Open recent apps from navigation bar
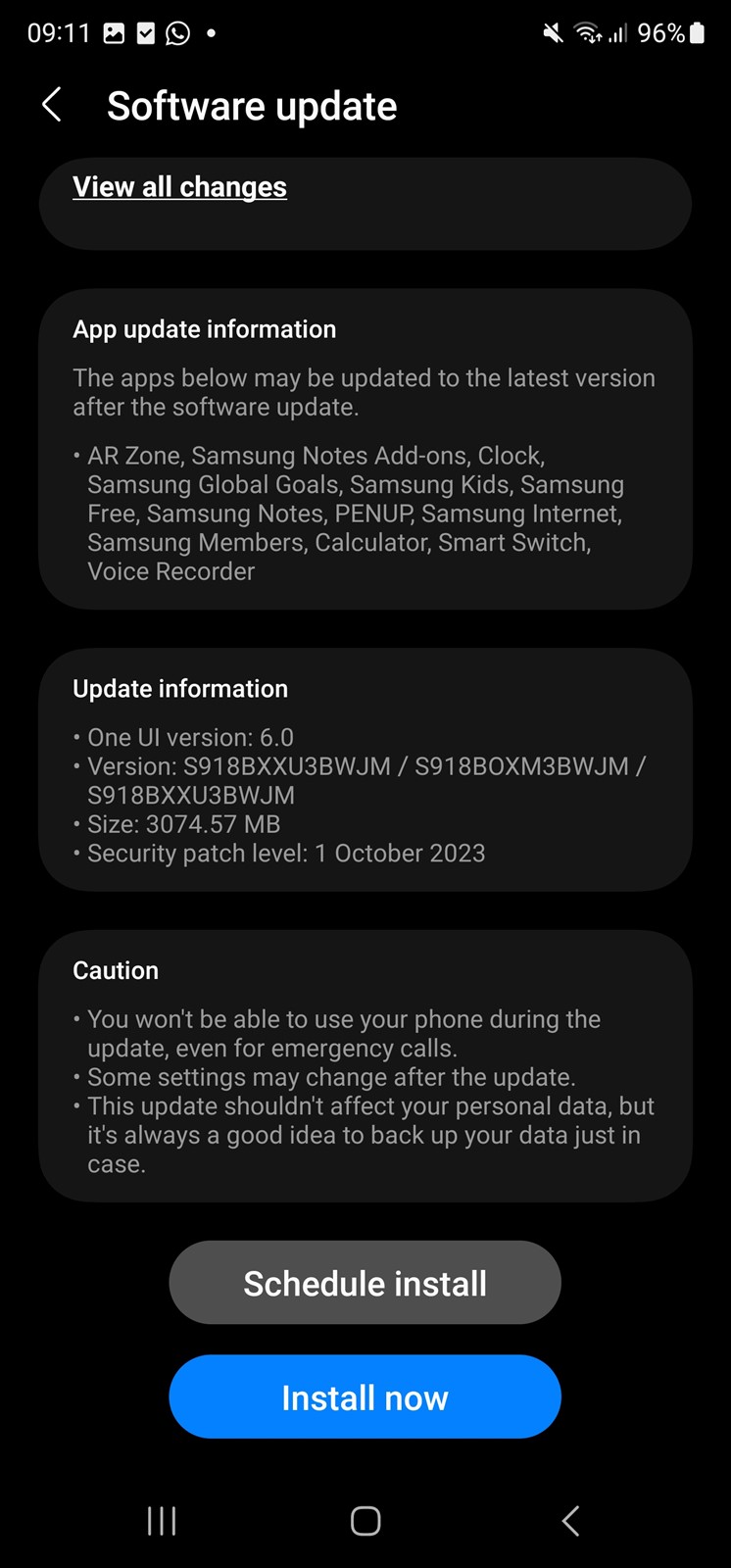This screenshot has height=1568, width=731. 162,1521
